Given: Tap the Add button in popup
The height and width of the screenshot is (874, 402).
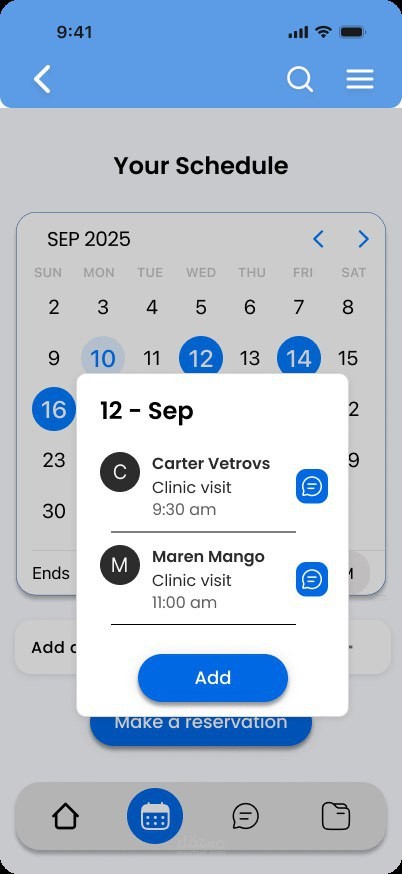Looking at the screenshot, I should pyautogui.click(x=213, y=678).
